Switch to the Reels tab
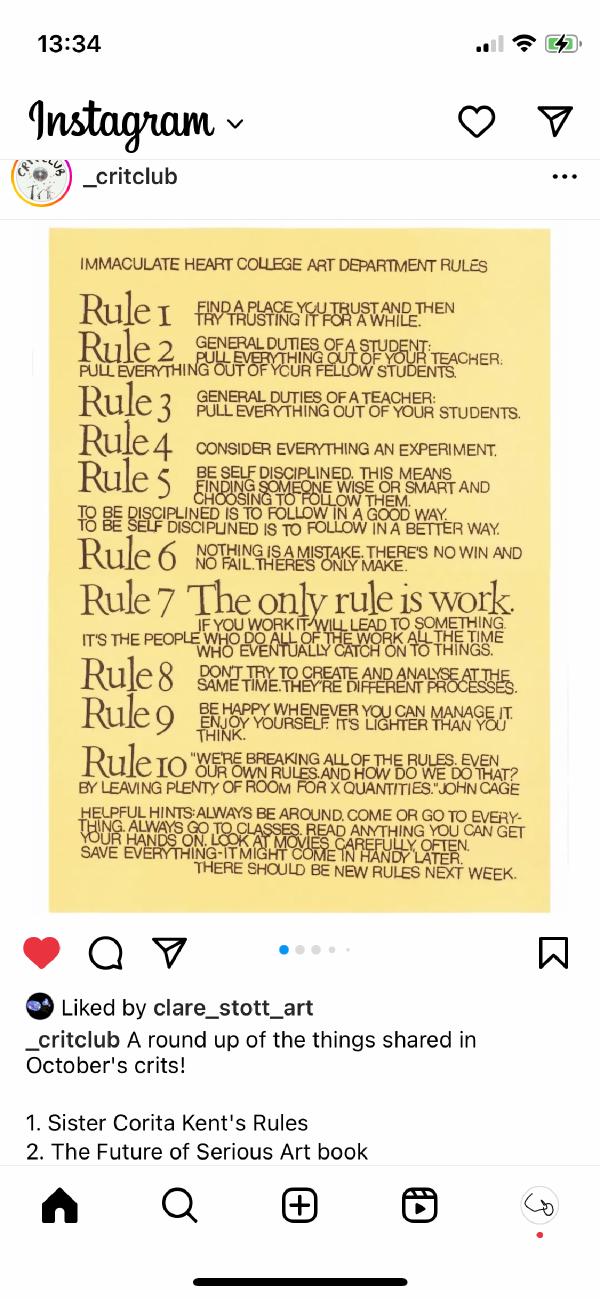Screen dimensions: 600x1299 click(x=419, y=1206)
